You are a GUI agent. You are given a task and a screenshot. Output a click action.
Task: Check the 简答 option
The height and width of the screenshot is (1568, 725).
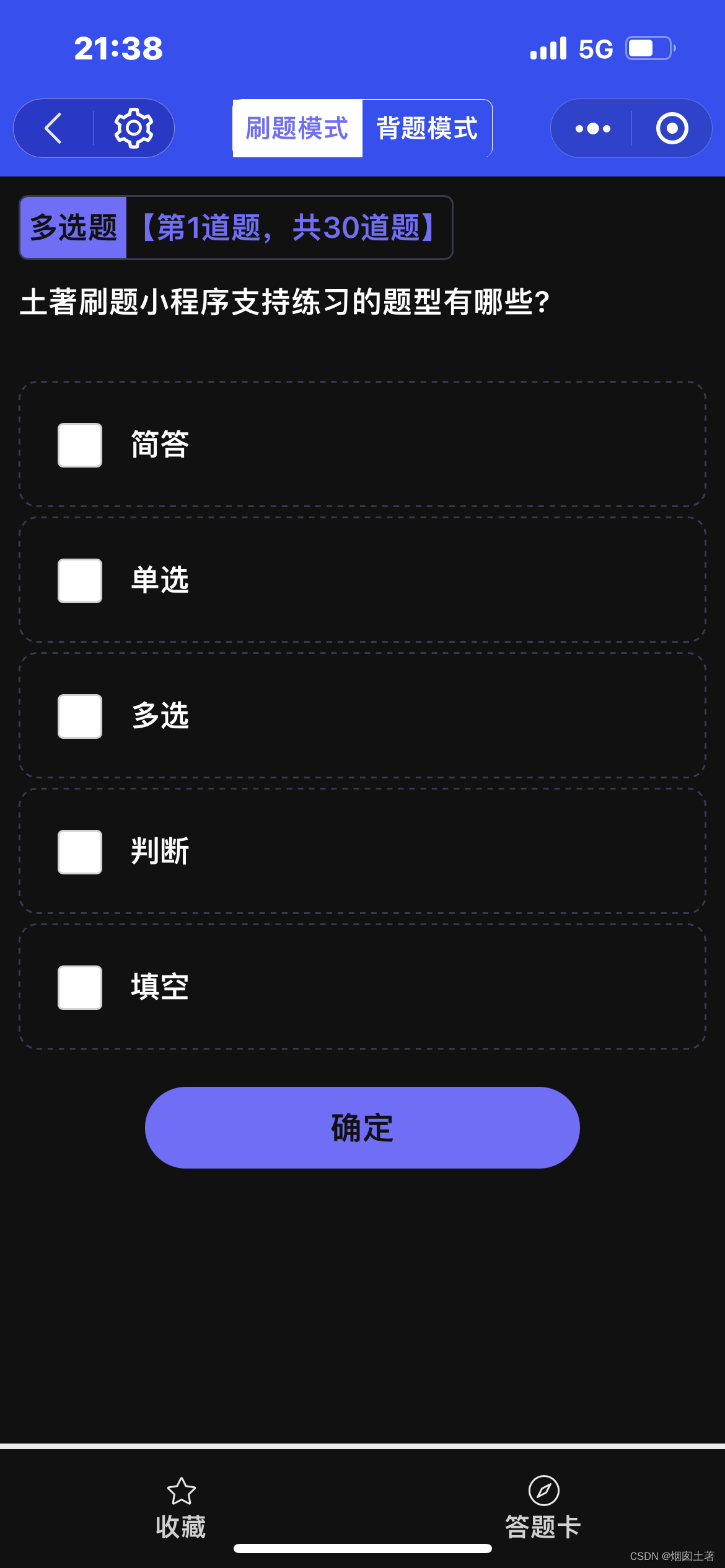pos(80,445)
